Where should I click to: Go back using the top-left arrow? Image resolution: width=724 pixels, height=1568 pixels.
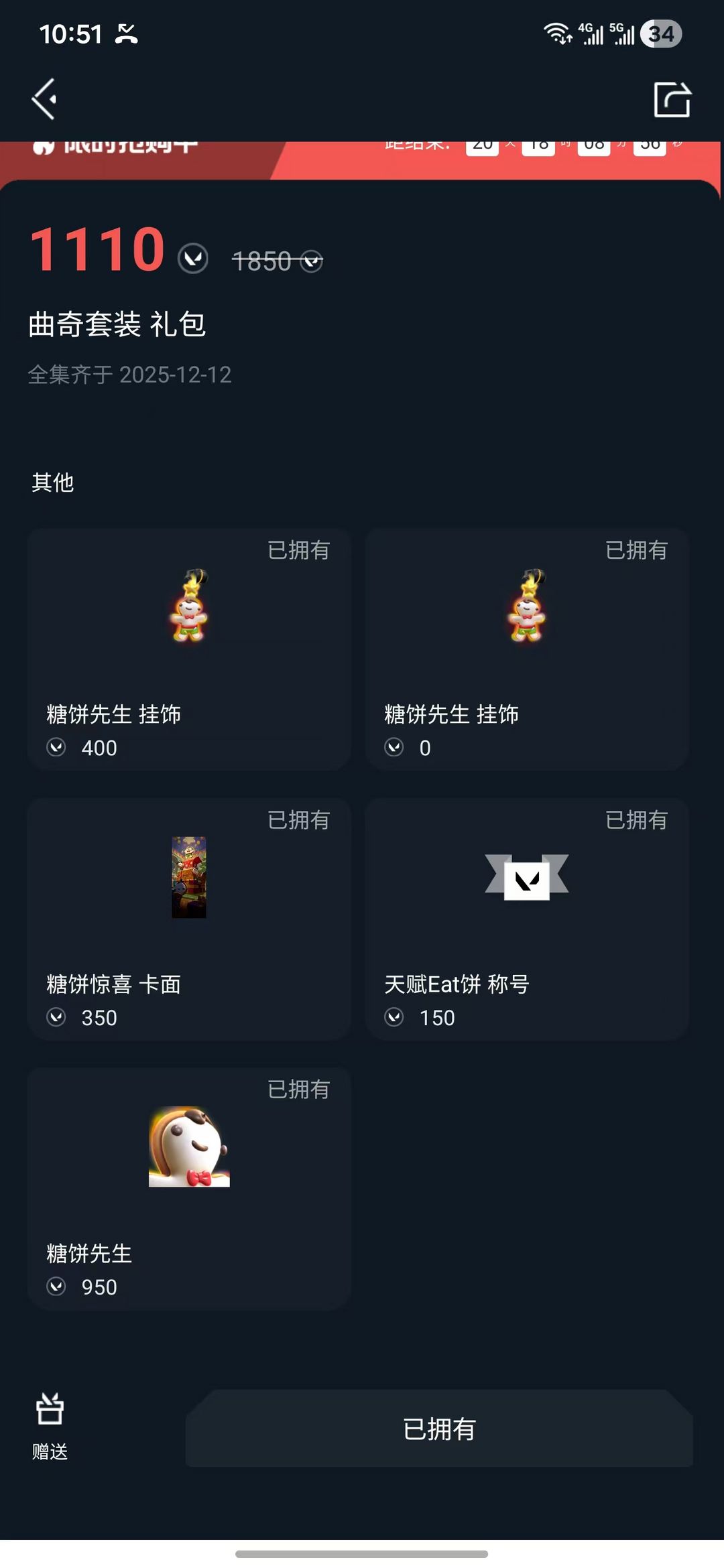point(44,100)
